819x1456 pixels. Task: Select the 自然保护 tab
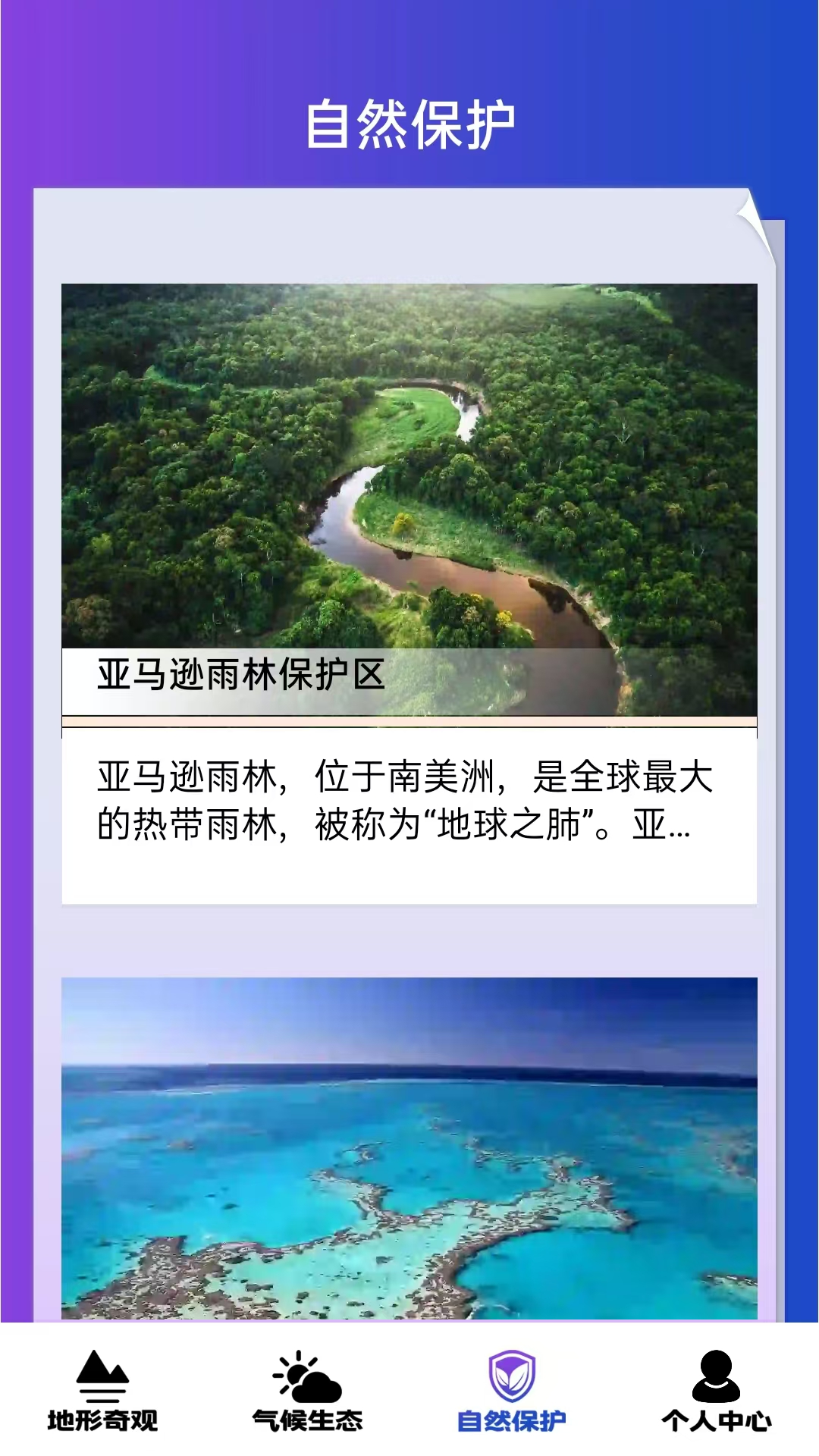tap(511, 1392)
